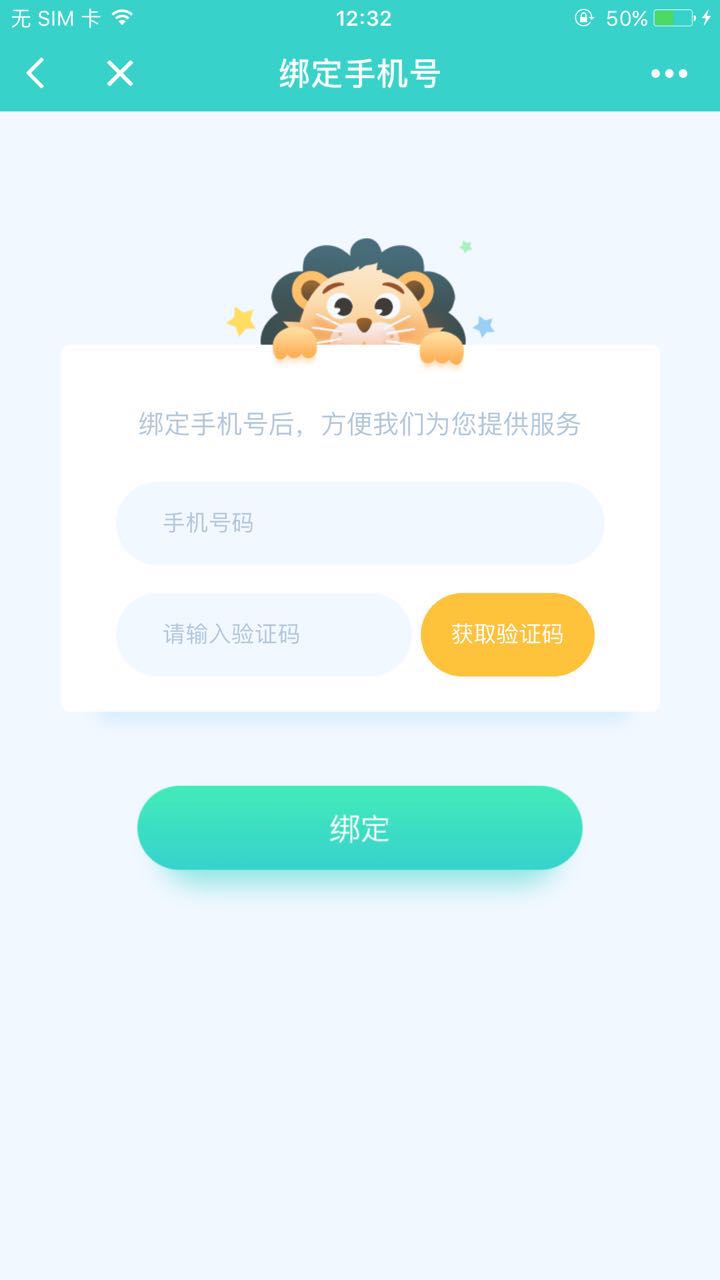Focus the 手机号码 phone number field
This screenshot has height=1280, width=720.
pos(360,523)
